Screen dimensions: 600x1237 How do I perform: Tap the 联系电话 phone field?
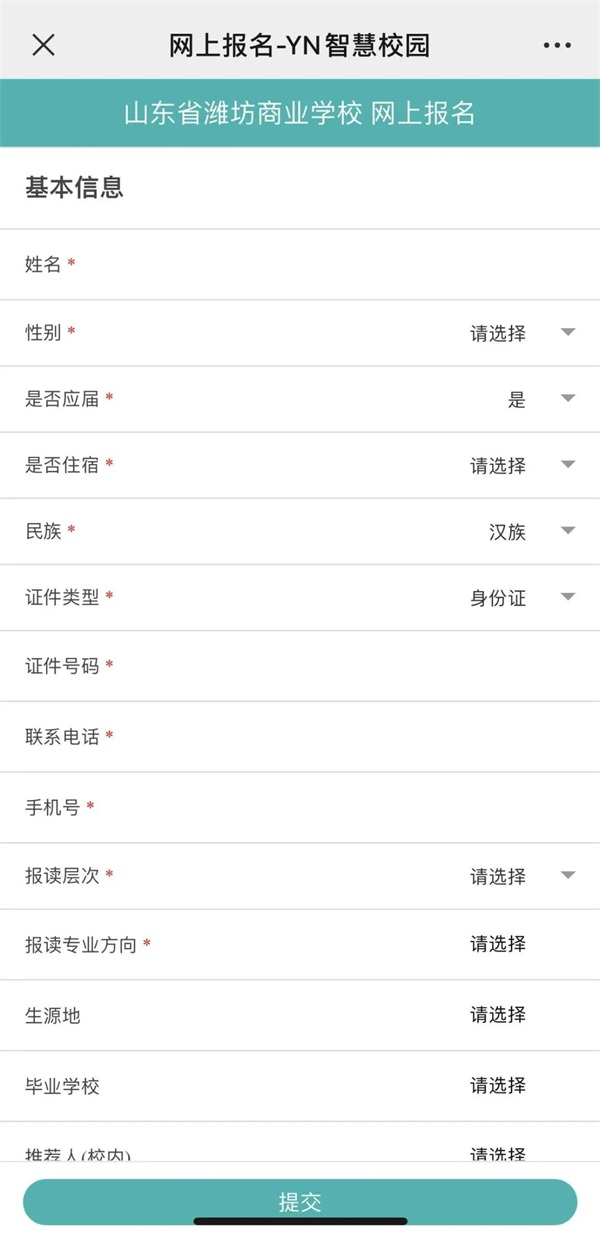click(x=350, y=737)
